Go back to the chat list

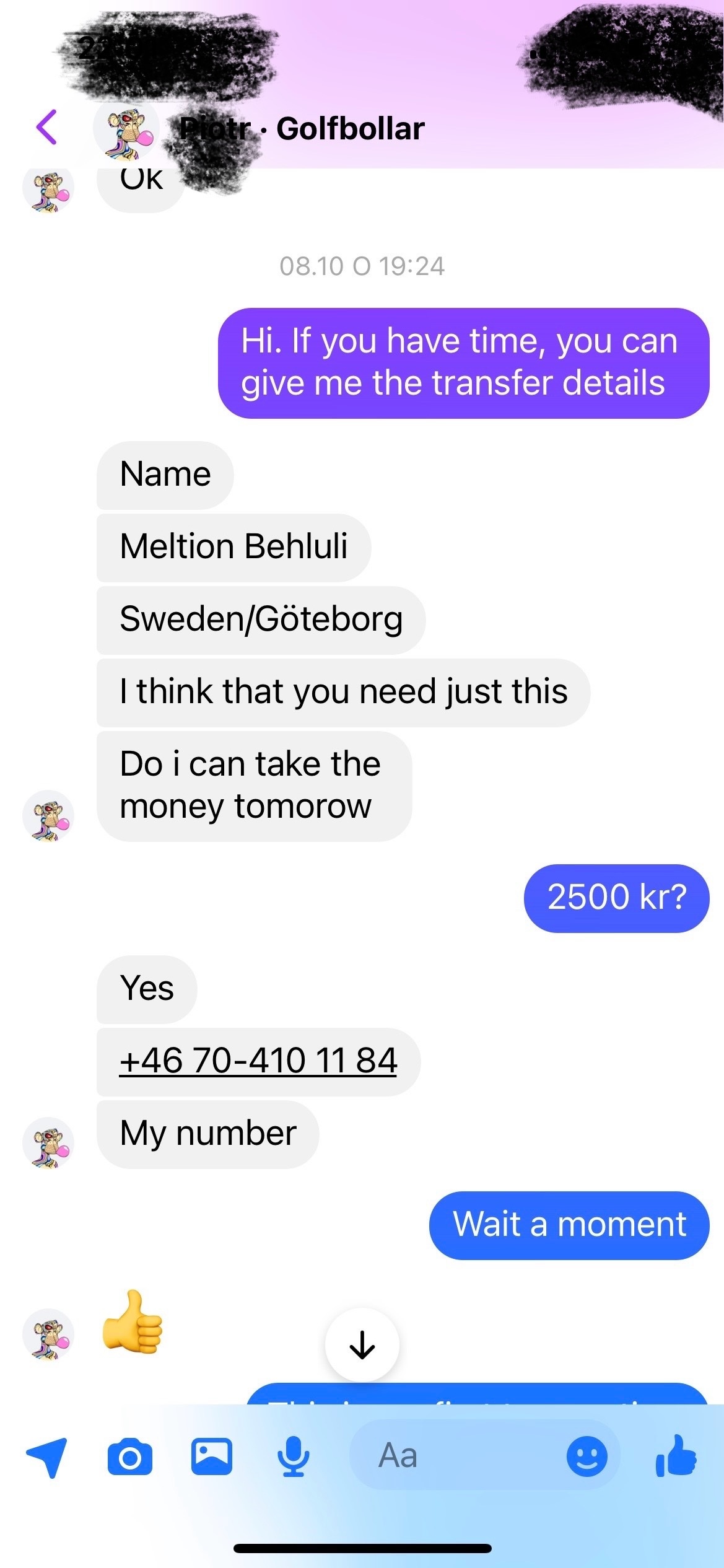47,128
